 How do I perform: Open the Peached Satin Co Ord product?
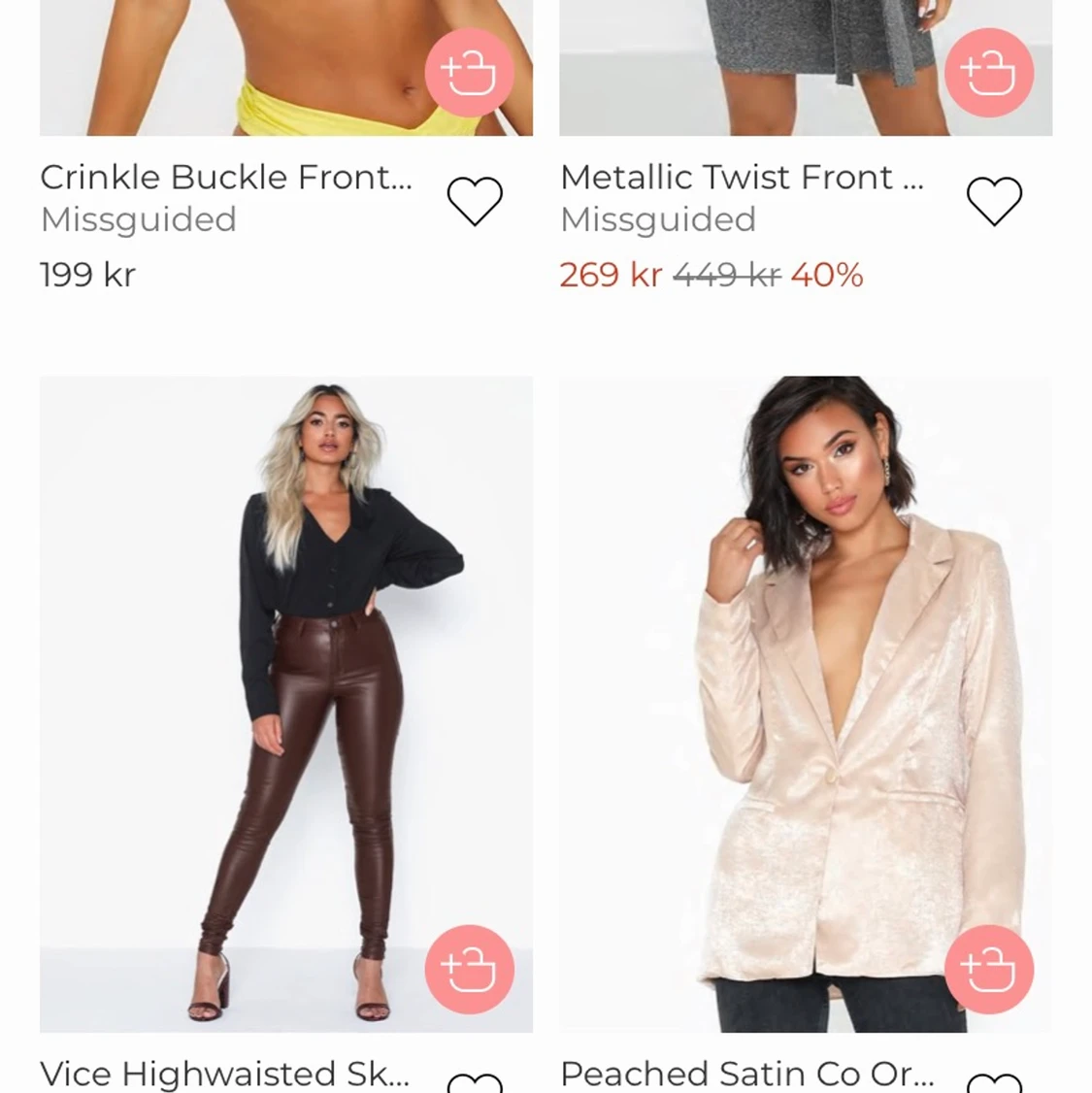click(x=746, y=1073)
